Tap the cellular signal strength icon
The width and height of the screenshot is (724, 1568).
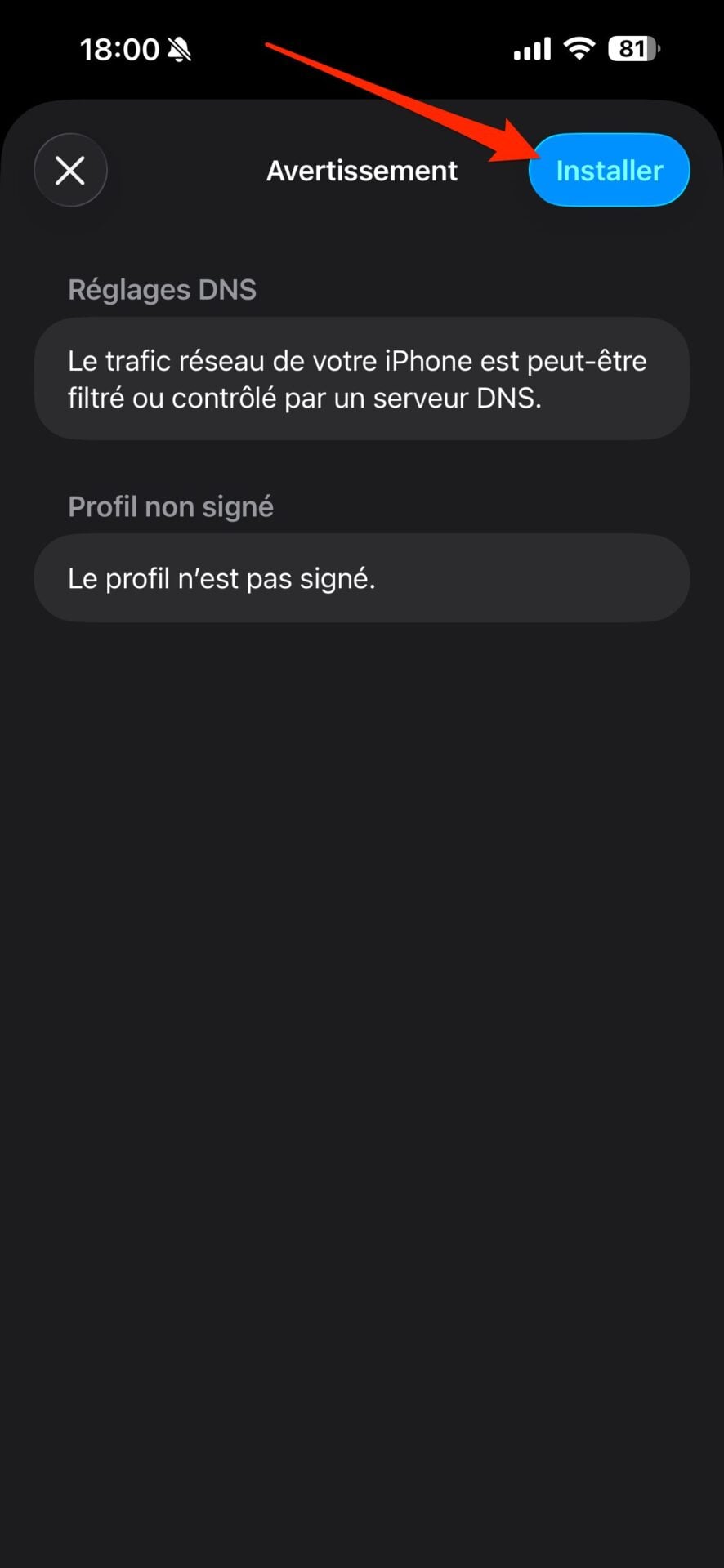530,49
